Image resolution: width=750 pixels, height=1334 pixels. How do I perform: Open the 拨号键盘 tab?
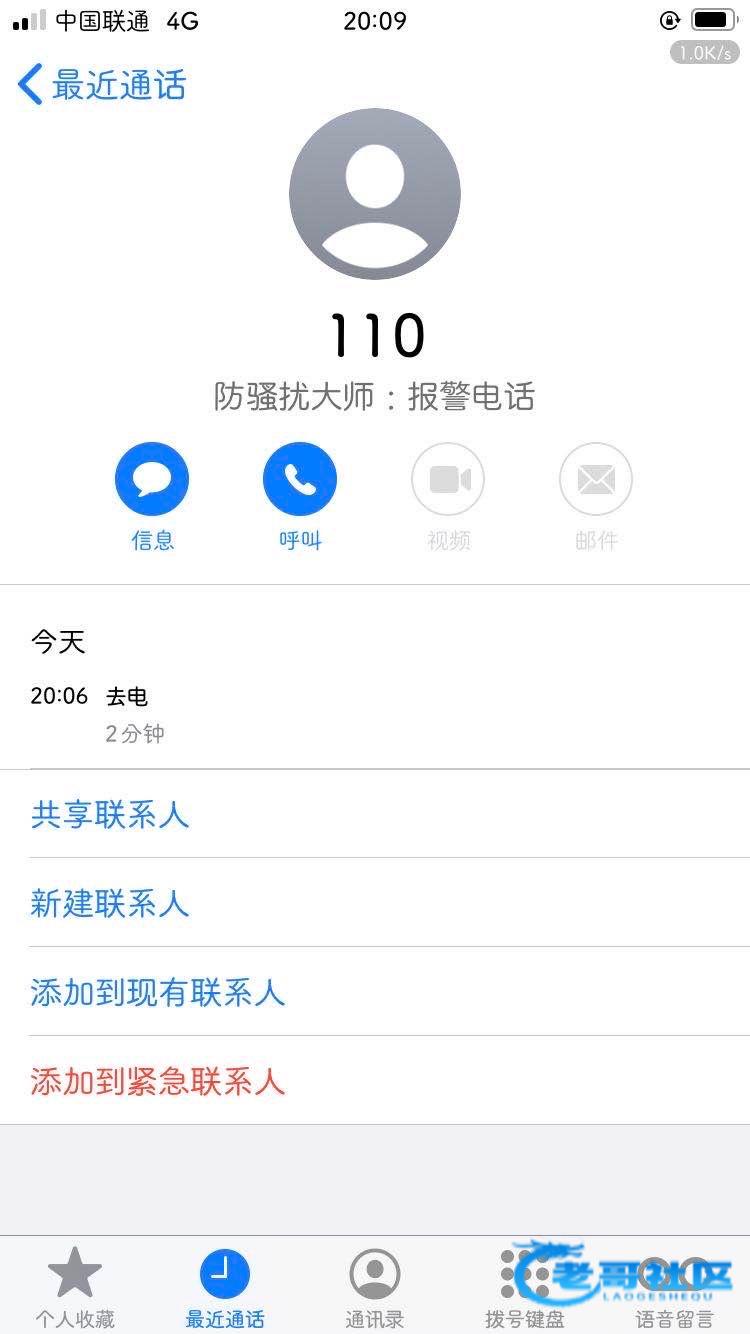[525, 1288]
